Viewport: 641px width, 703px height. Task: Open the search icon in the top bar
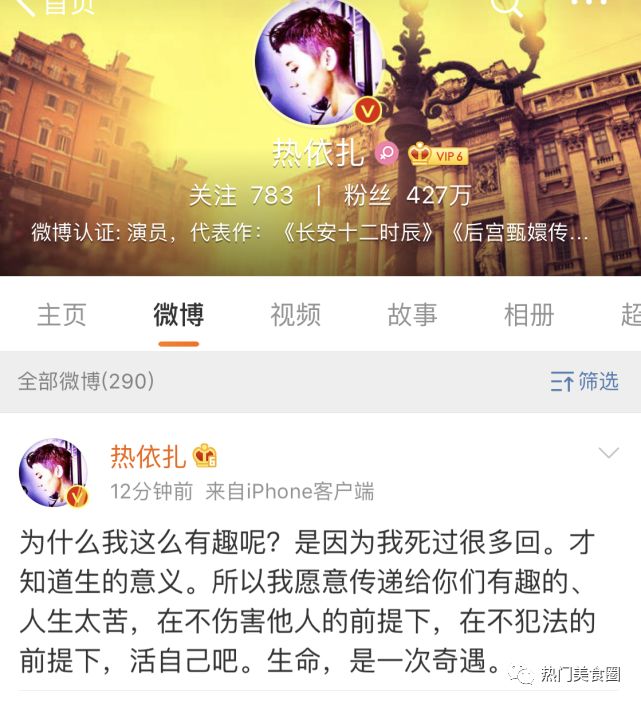pos(507,6)
